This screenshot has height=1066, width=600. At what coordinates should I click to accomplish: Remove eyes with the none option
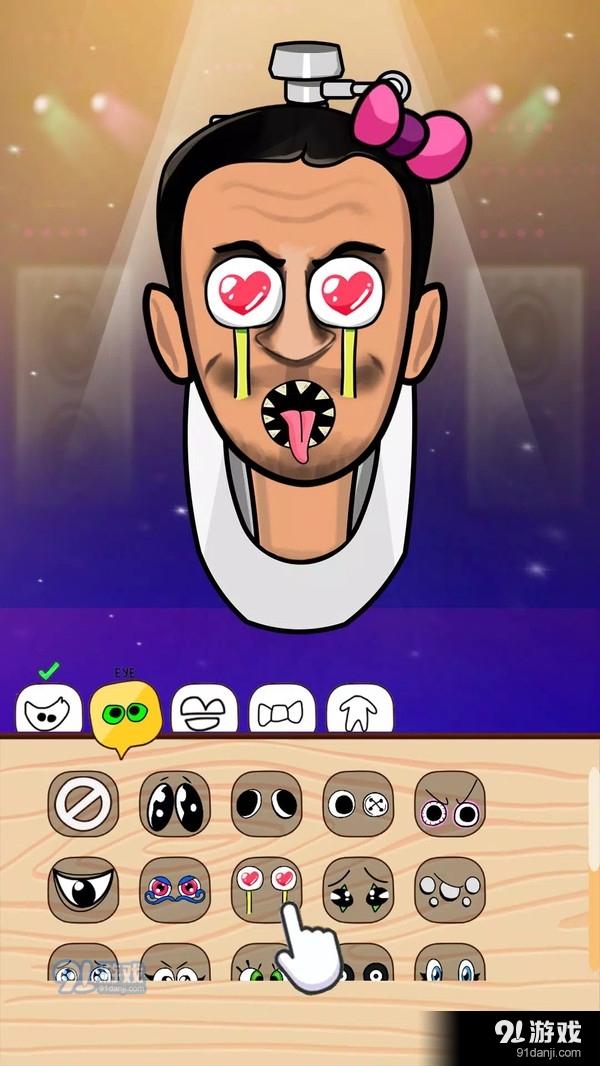tap(83, 803)
